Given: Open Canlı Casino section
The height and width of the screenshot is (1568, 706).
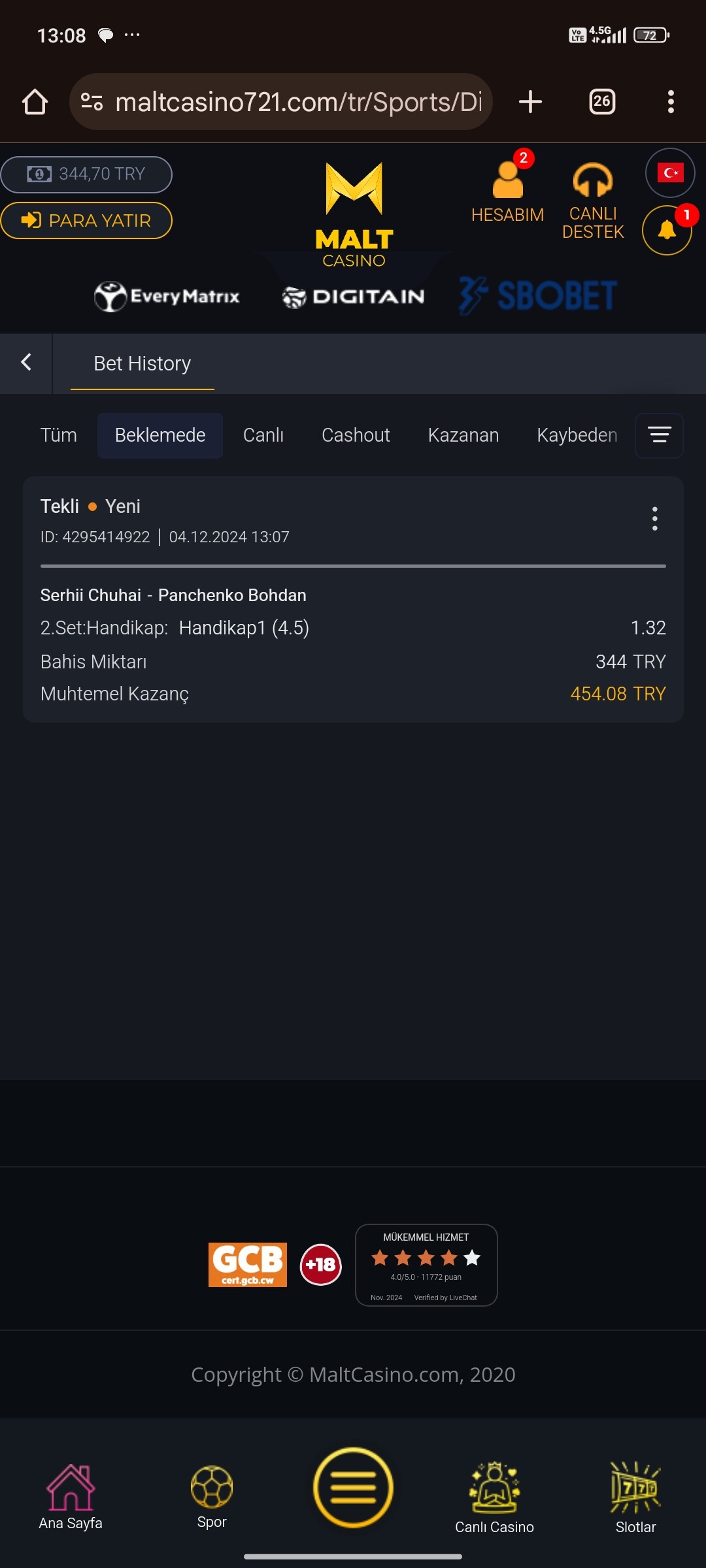Looking at the screenshot, I should coord(495,1497).
